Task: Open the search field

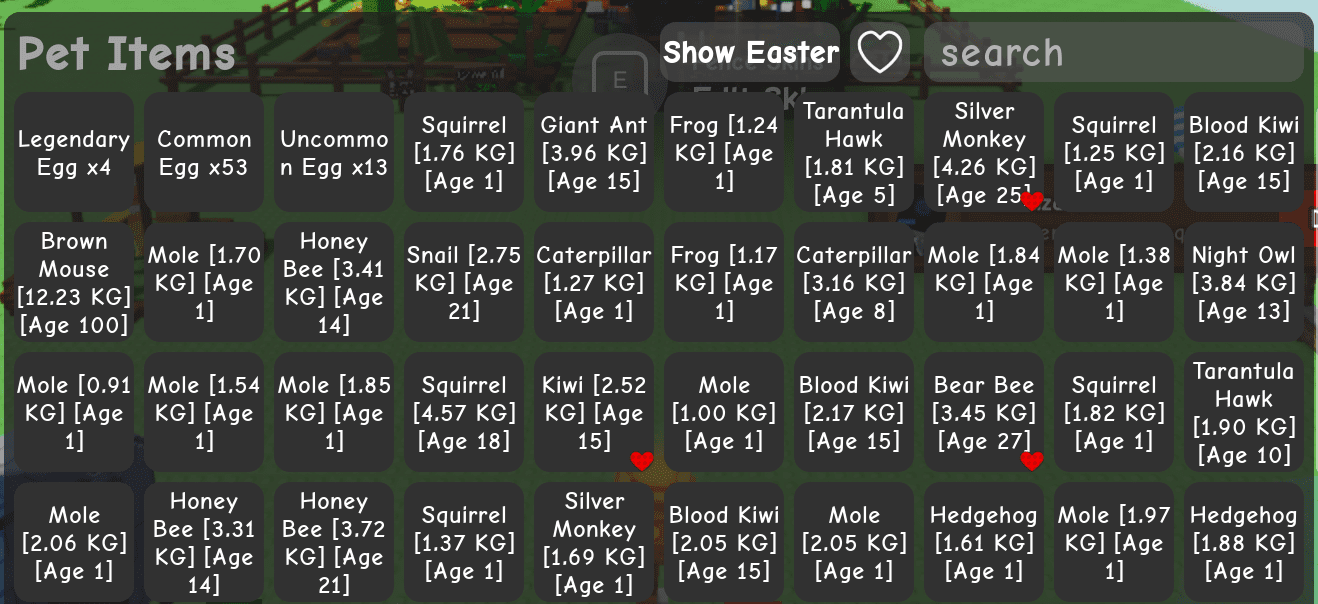Action: click(1113, 52)
